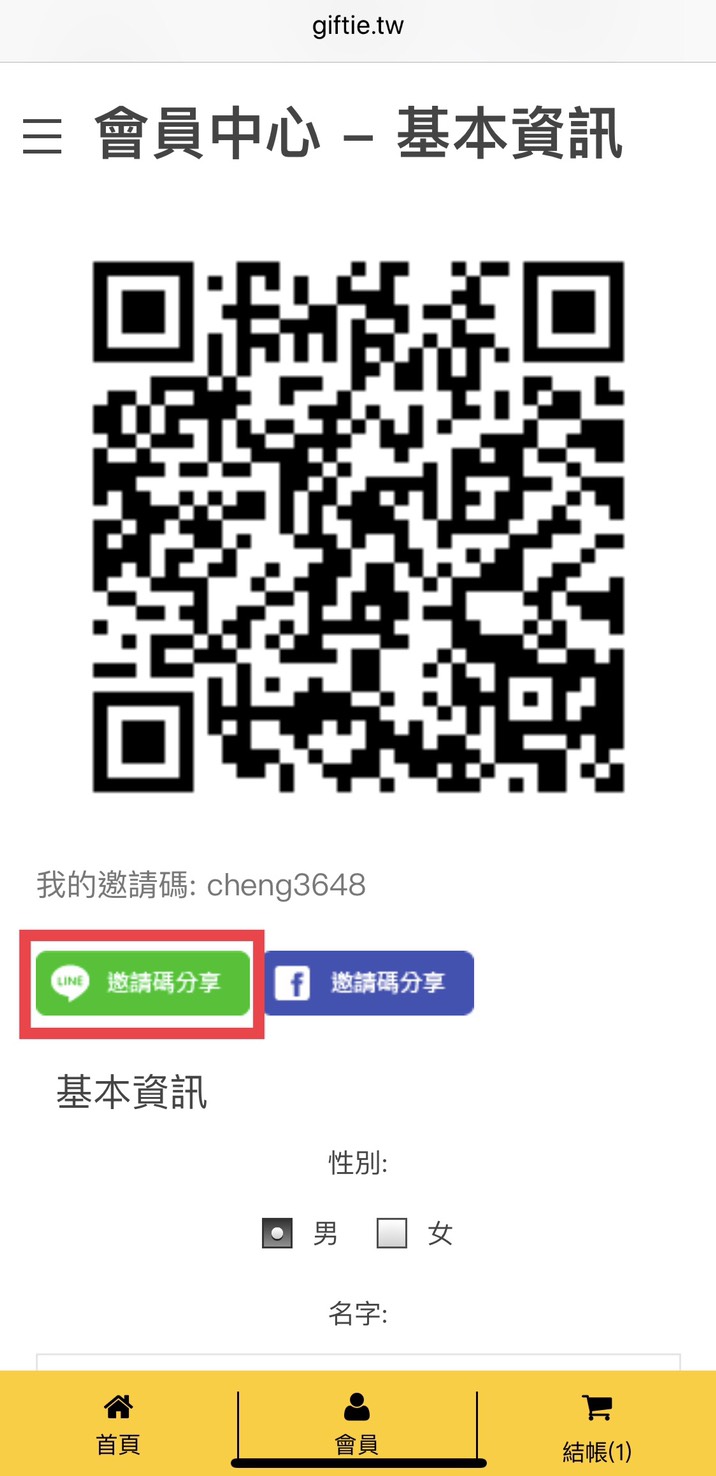
Task: Switch to the 會員 member tab
Action: pos(357,1425)
